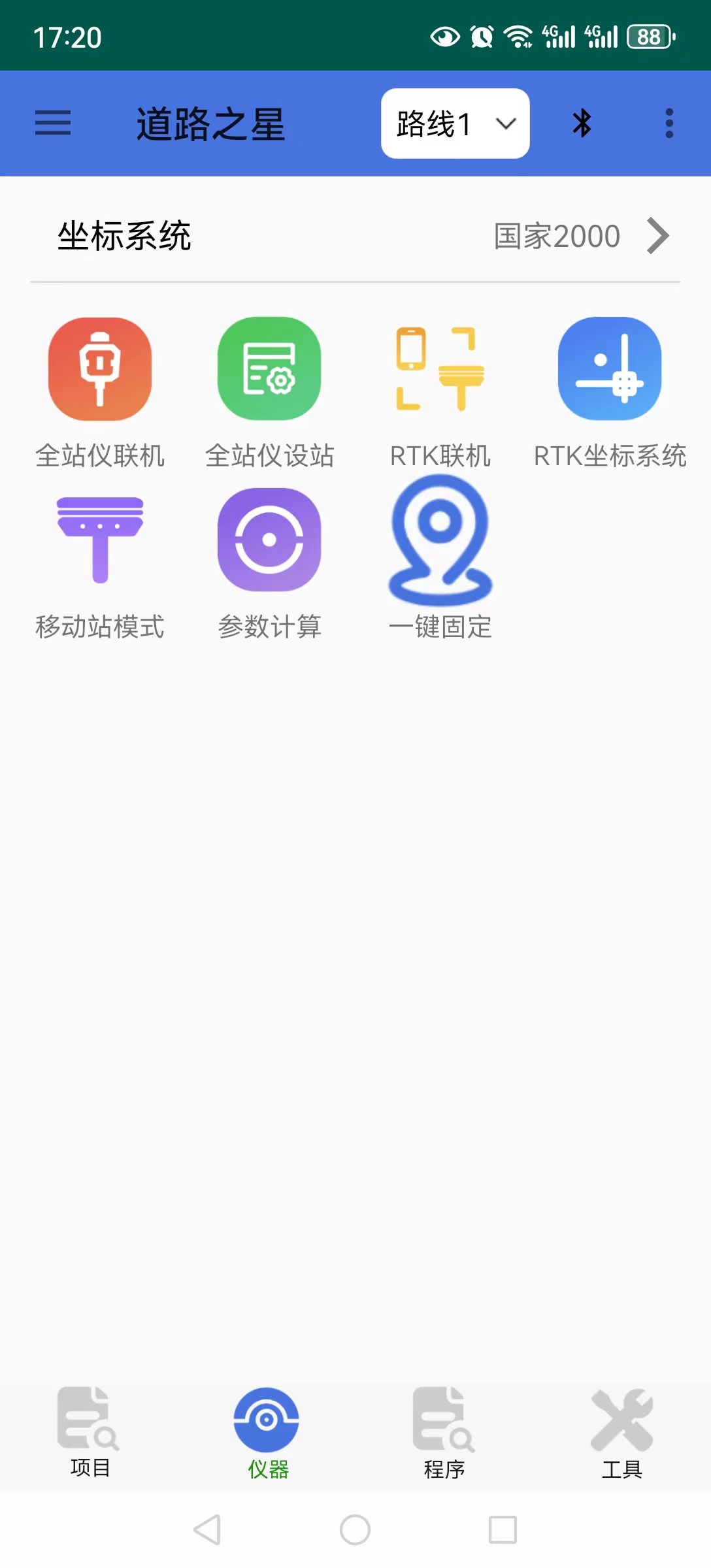Open the three-dot overflow menu
Viewport: 711px width, 1568px height.
[669, 123]
